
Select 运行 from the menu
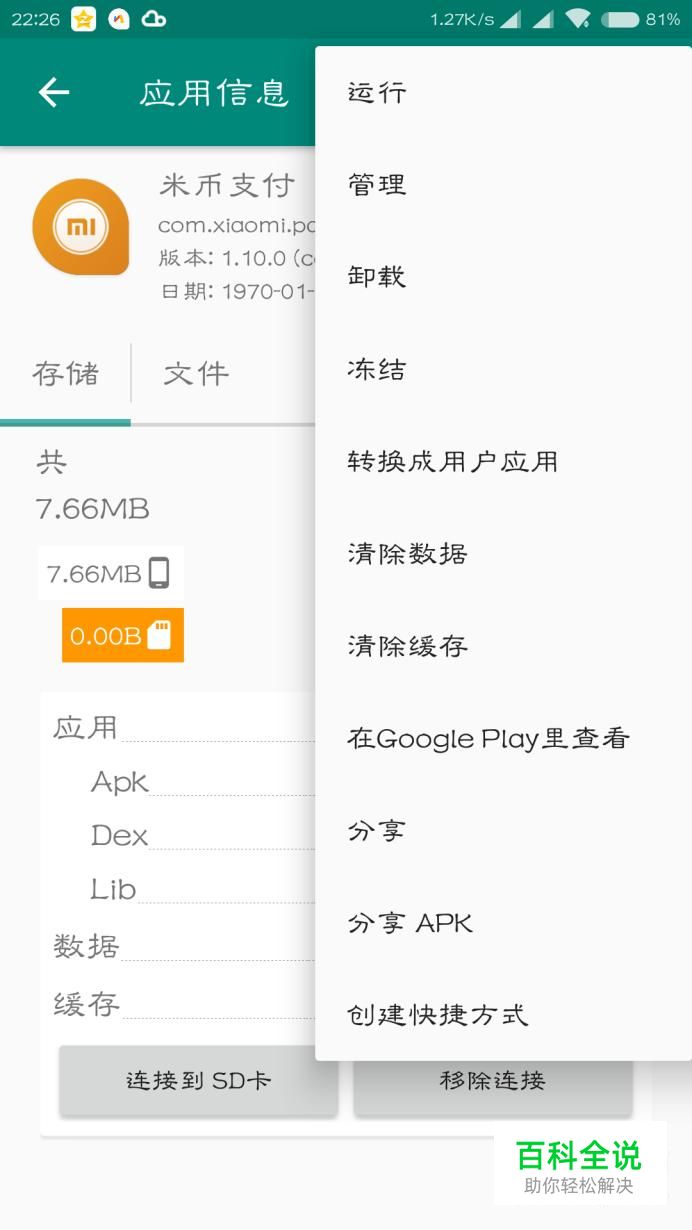click(503, 92)
